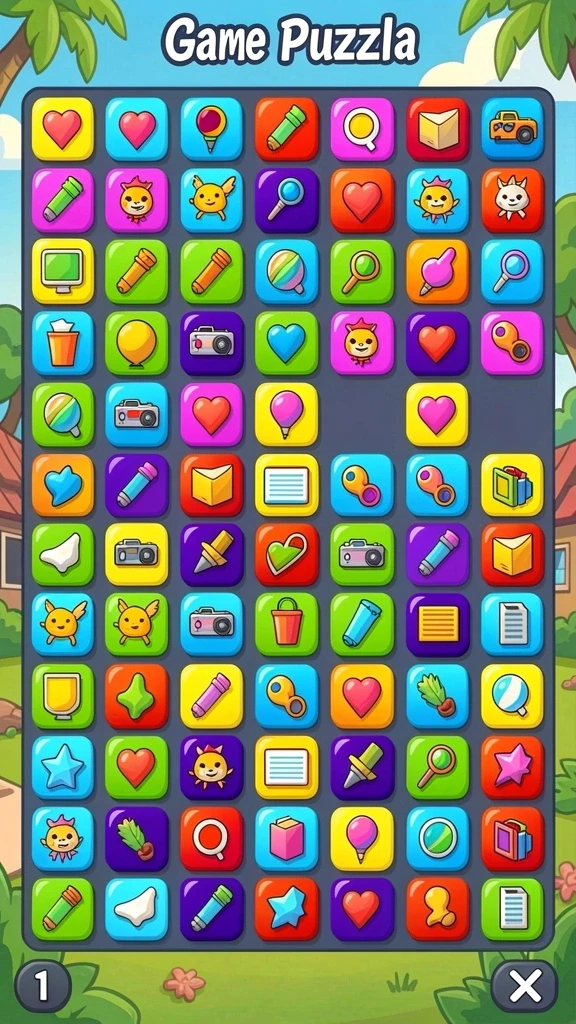
Task: Select the magnifier tile on pink background
Action: click(362, 129)
